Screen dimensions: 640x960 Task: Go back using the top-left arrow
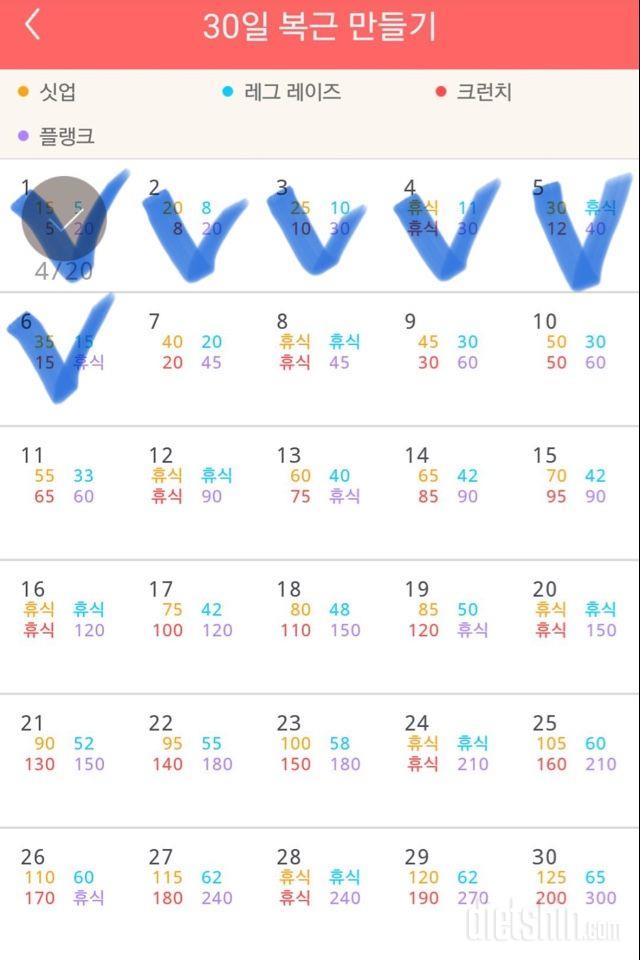tap(33, 26)
